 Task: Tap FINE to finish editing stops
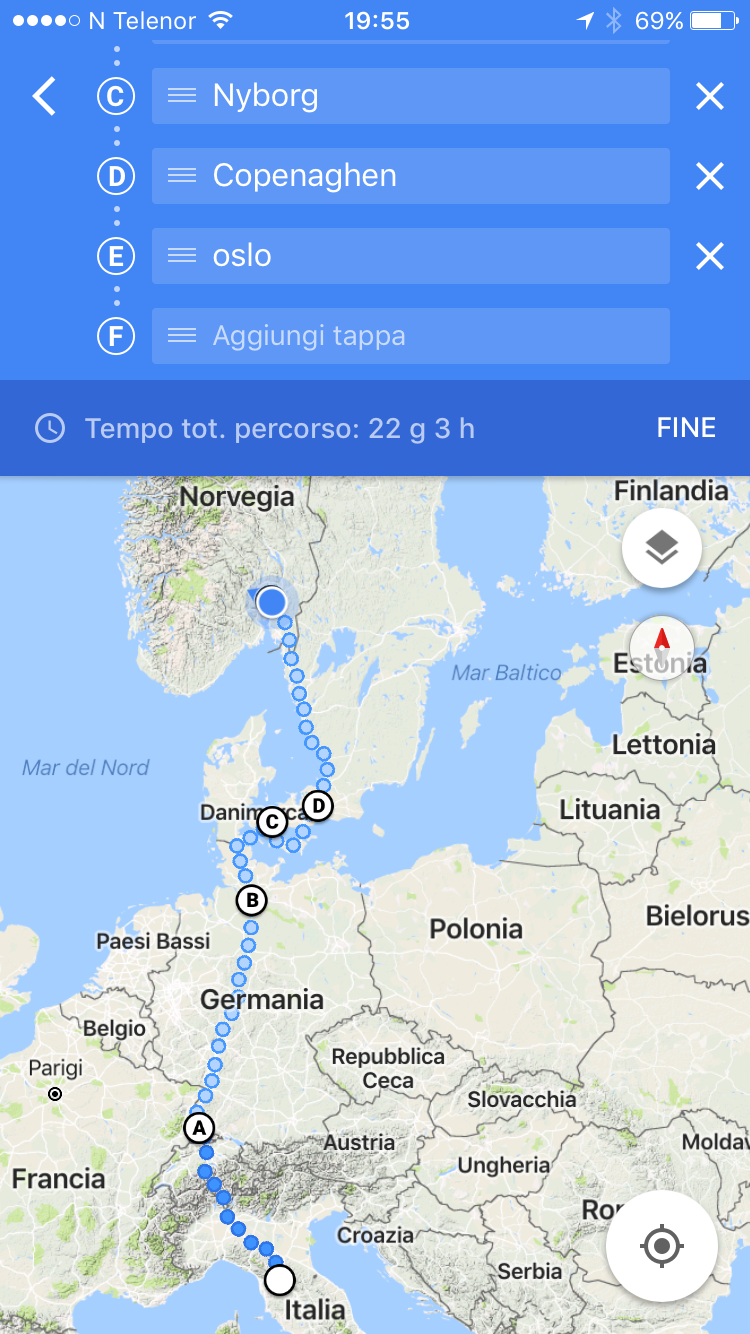[686, 428]
